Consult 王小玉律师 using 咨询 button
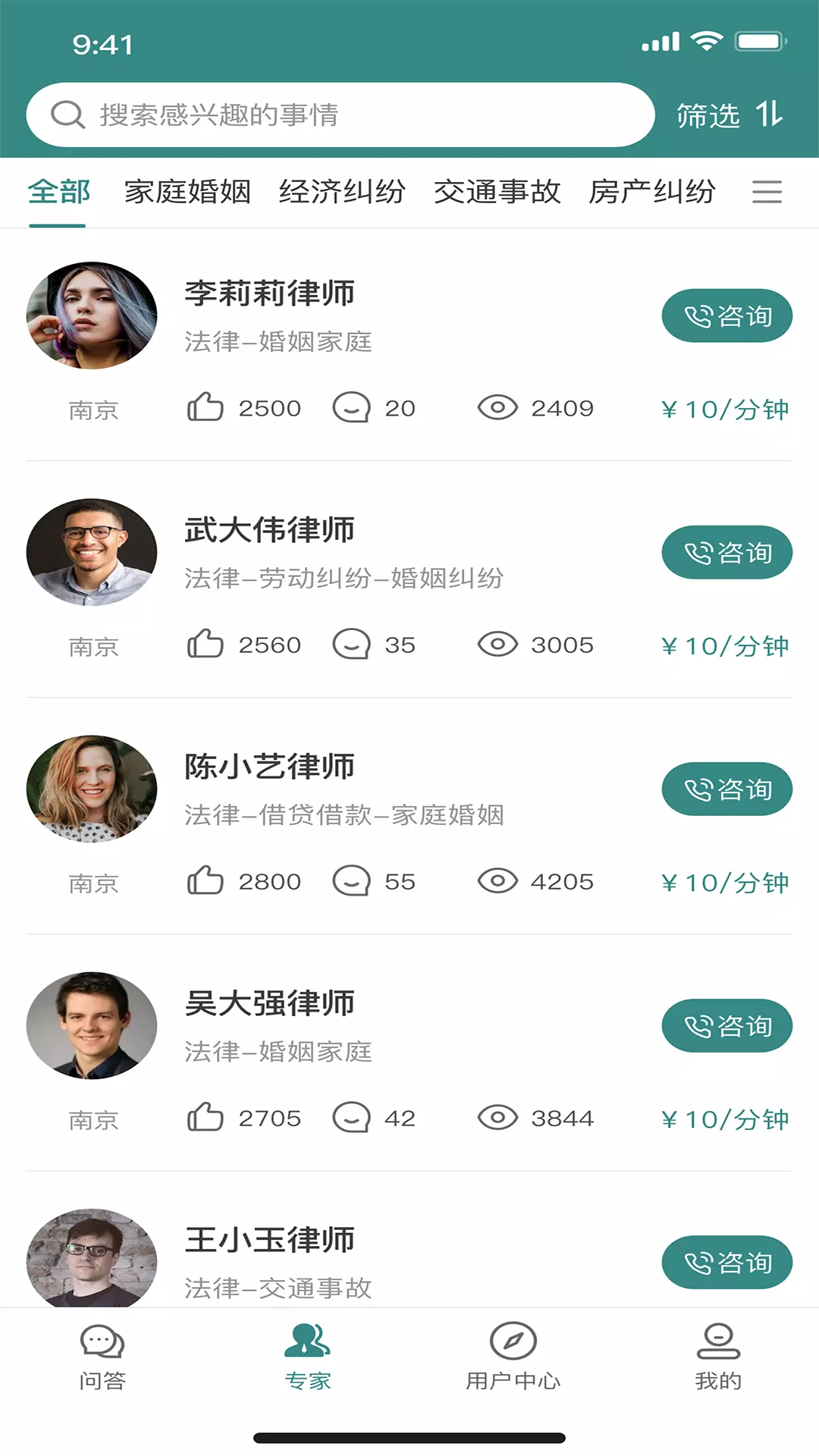This screenshot has width=819, height=1456. 727,1262
